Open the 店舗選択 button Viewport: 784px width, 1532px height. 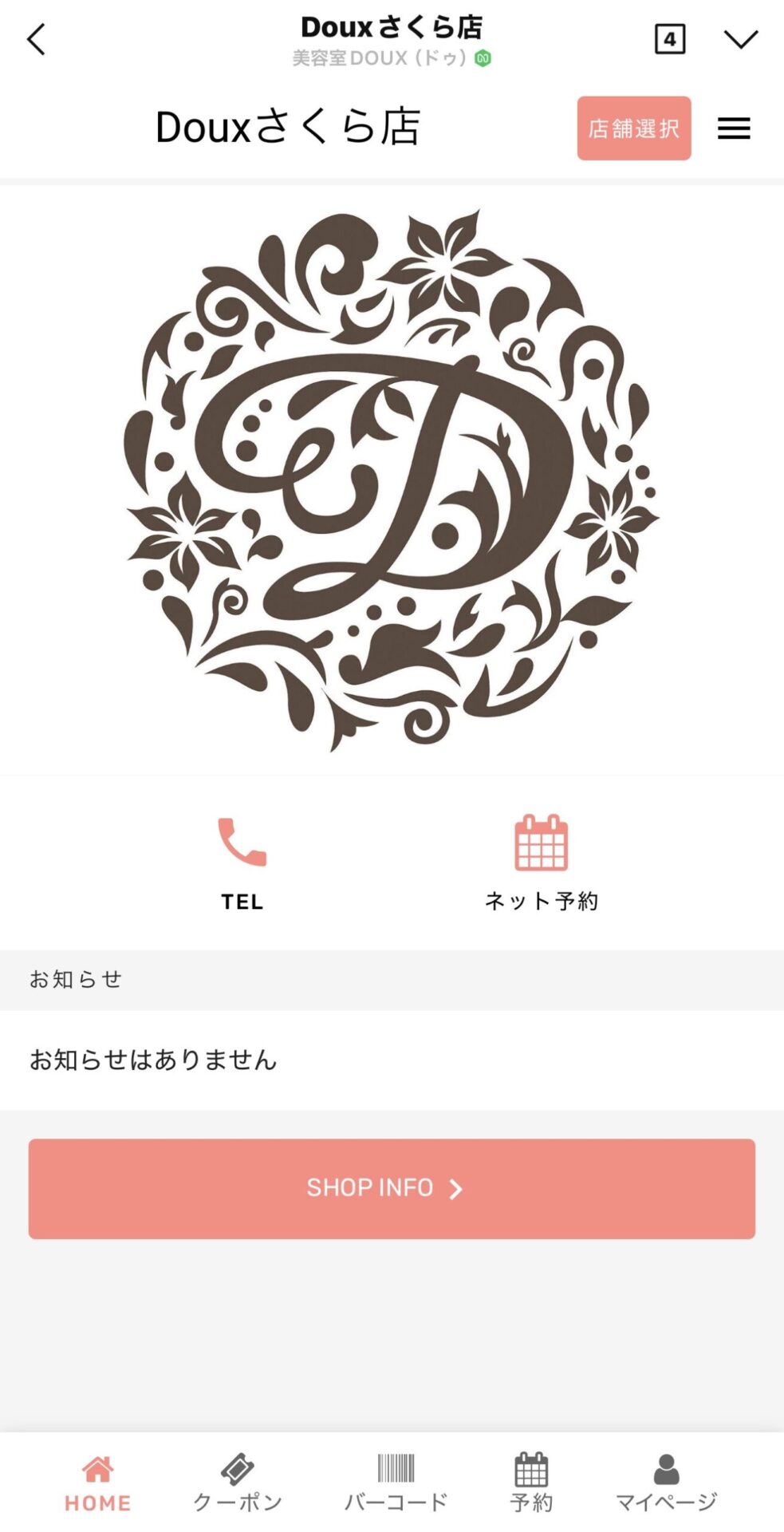[x=633, y=128]
